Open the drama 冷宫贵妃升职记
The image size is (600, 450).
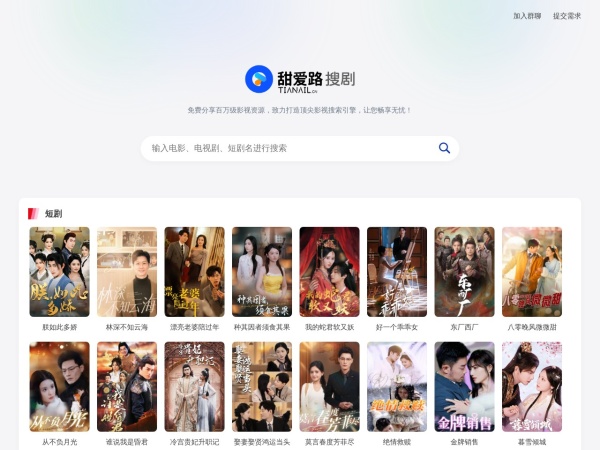coord(194,387)
